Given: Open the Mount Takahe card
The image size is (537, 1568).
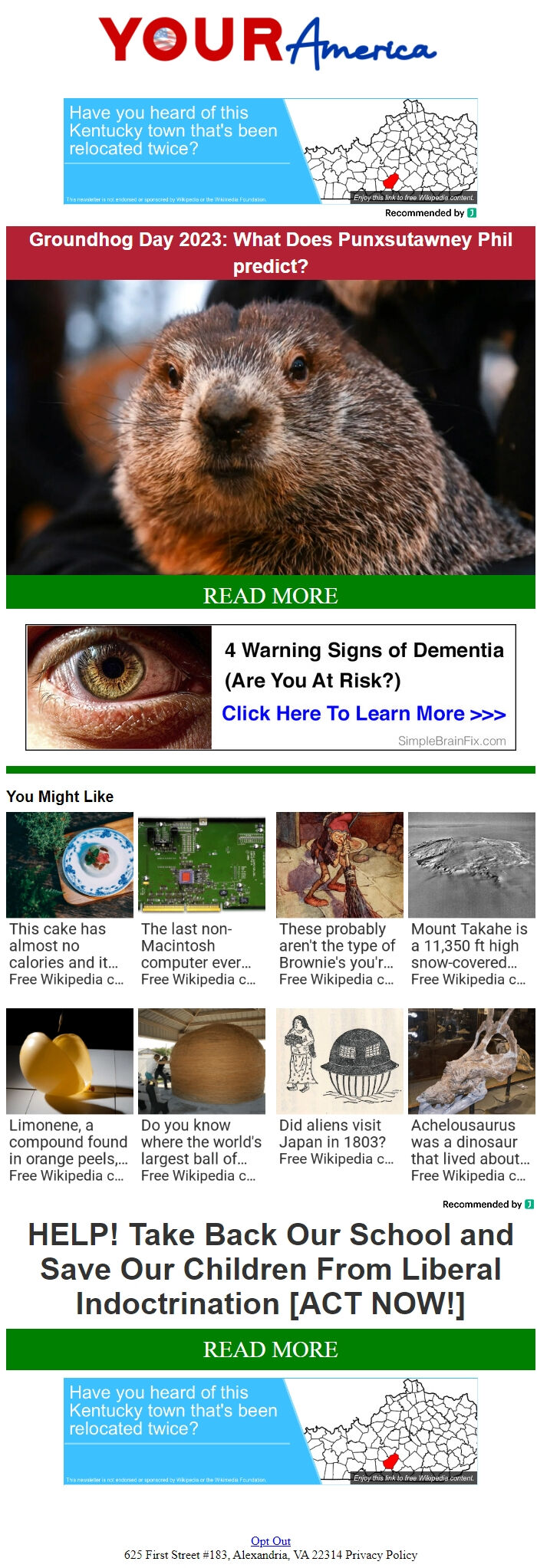Looking at the screenshot, I should (470, 899).
